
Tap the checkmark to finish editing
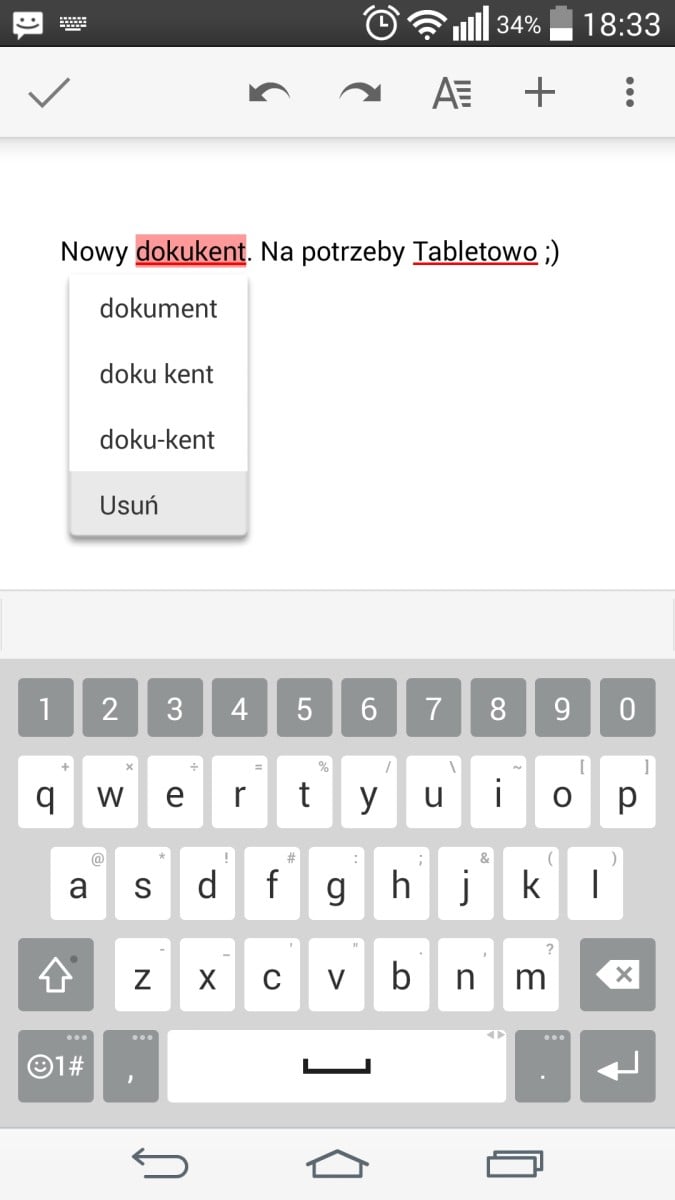pyautogui.click(x=48, y=93)
